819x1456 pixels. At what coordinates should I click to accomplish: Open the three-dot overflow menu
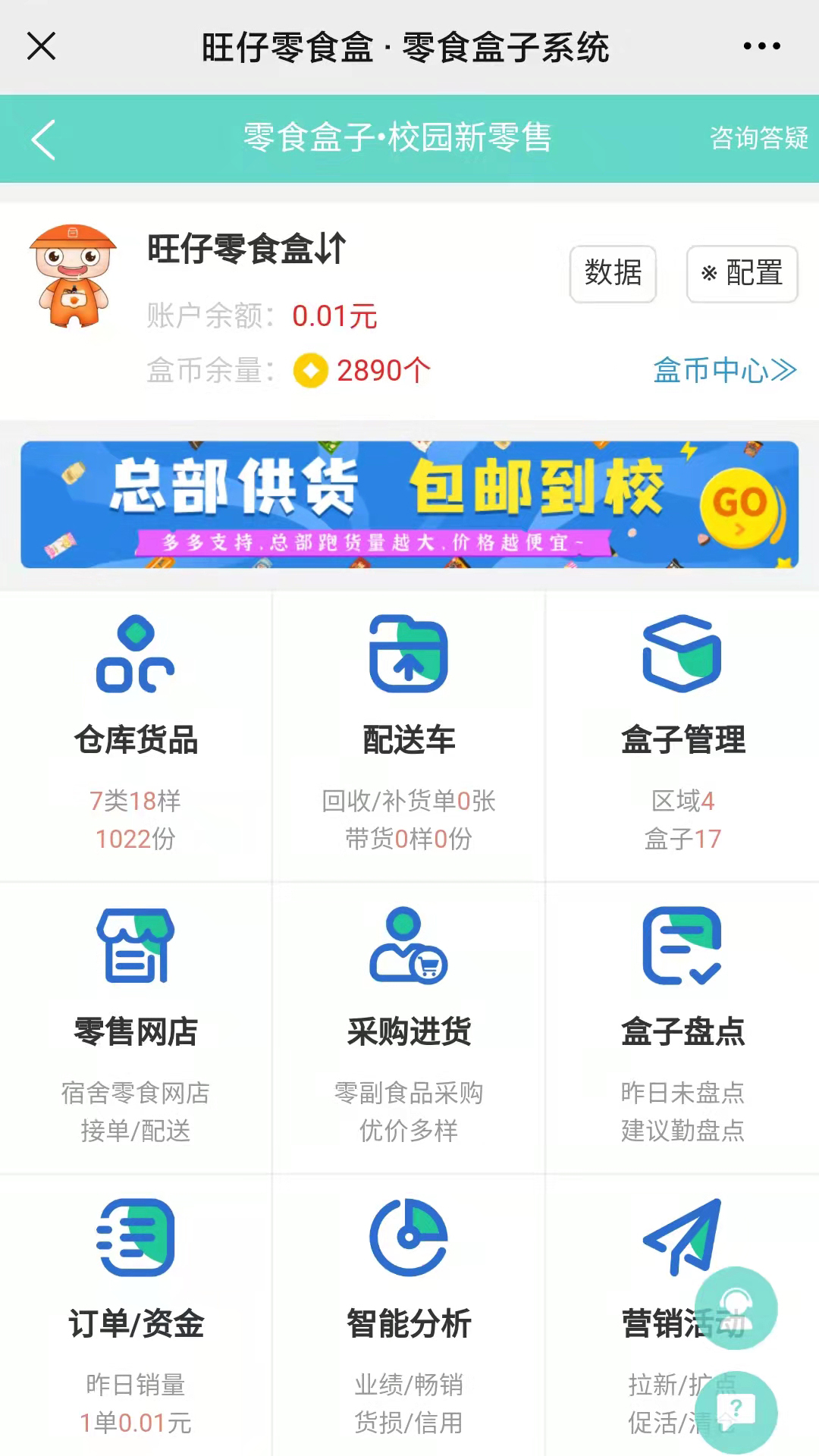[761, 46]
